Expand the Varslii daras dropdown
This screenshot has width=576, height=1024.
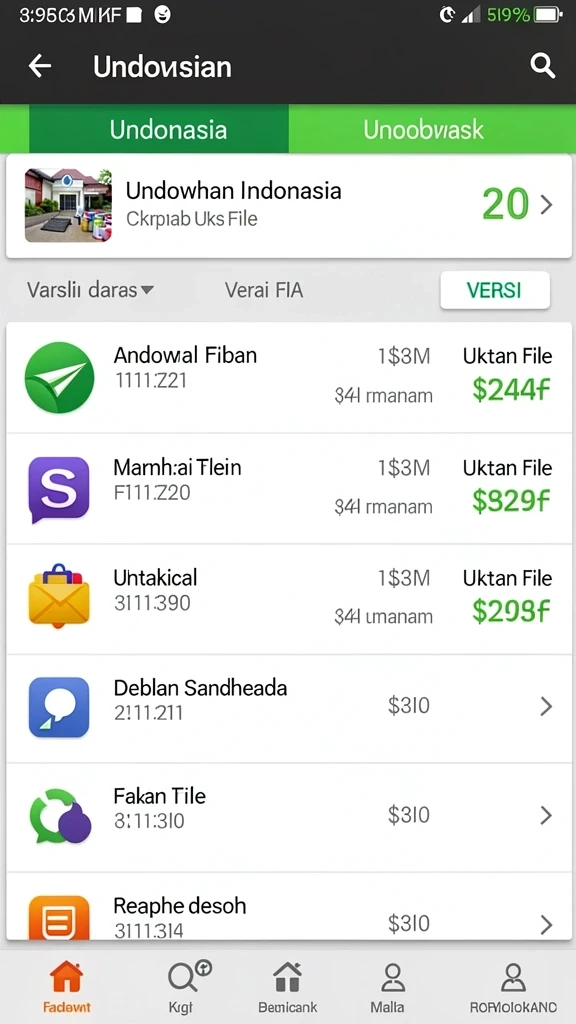(x=91, y=290)
